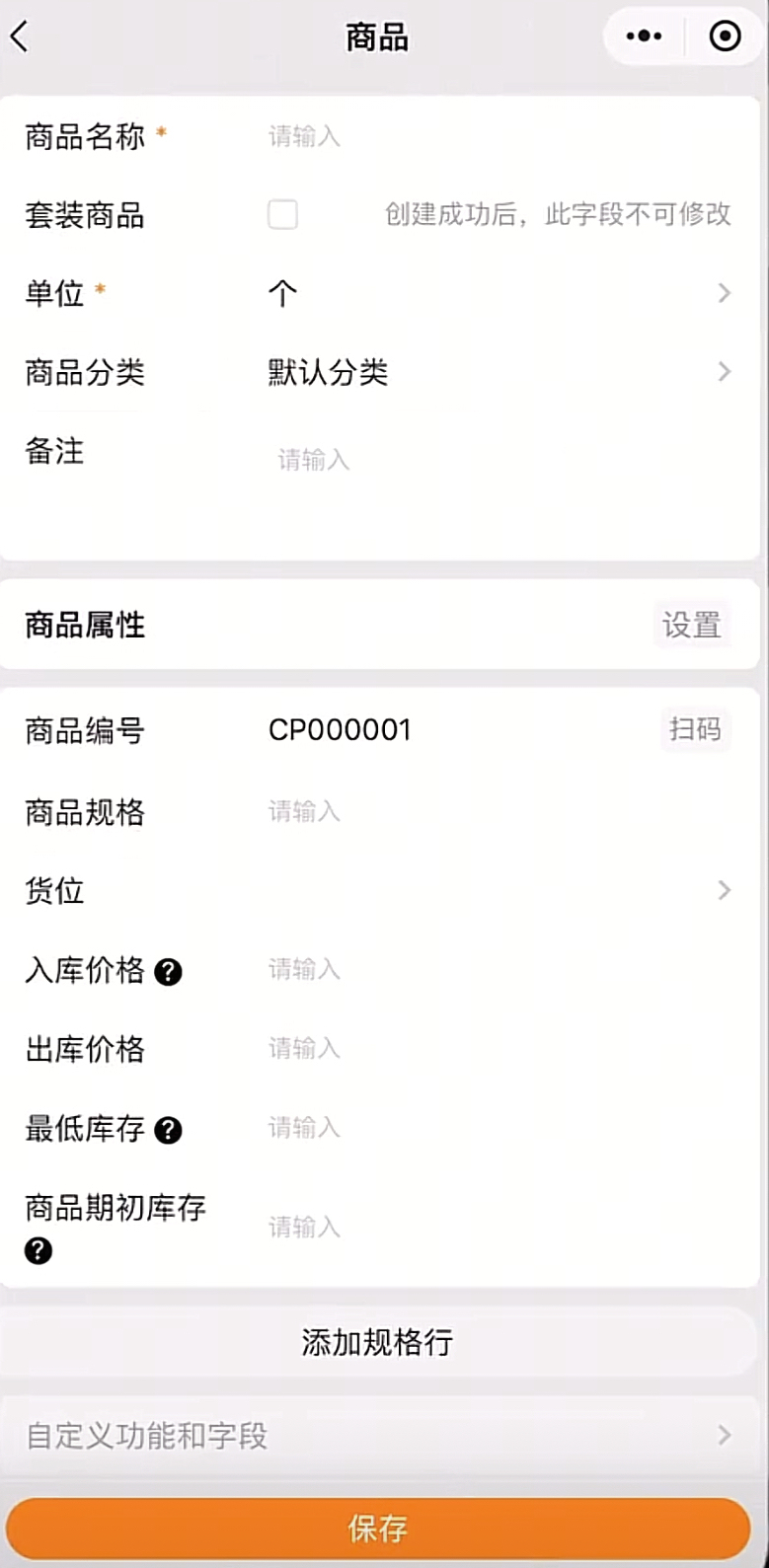The width and height of the screenshot is (769, 1568).
Task: Open the mini program more-options menu
Action: pos(645,37)
